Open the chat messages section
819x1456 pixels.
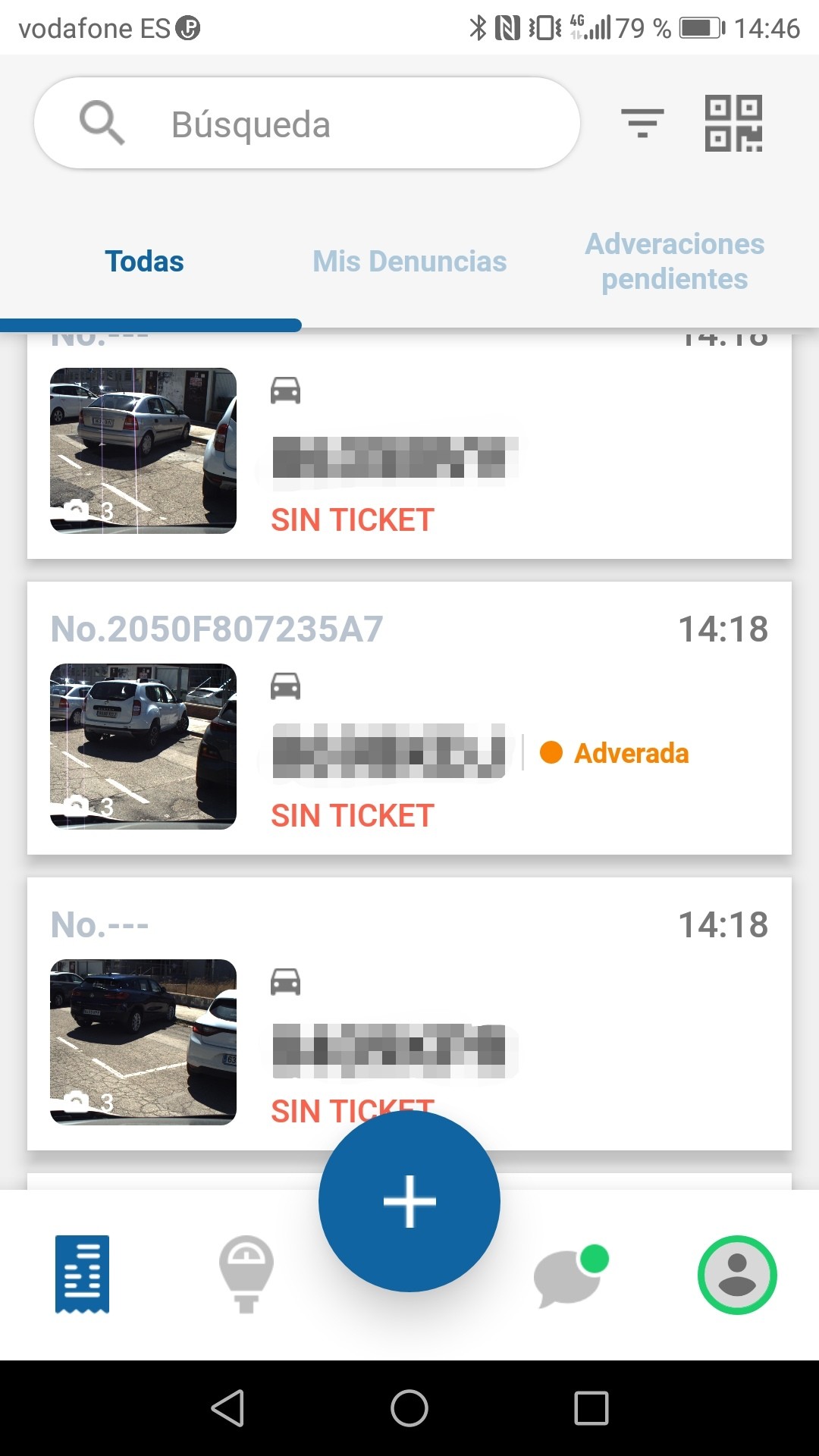coord(570,1276)
